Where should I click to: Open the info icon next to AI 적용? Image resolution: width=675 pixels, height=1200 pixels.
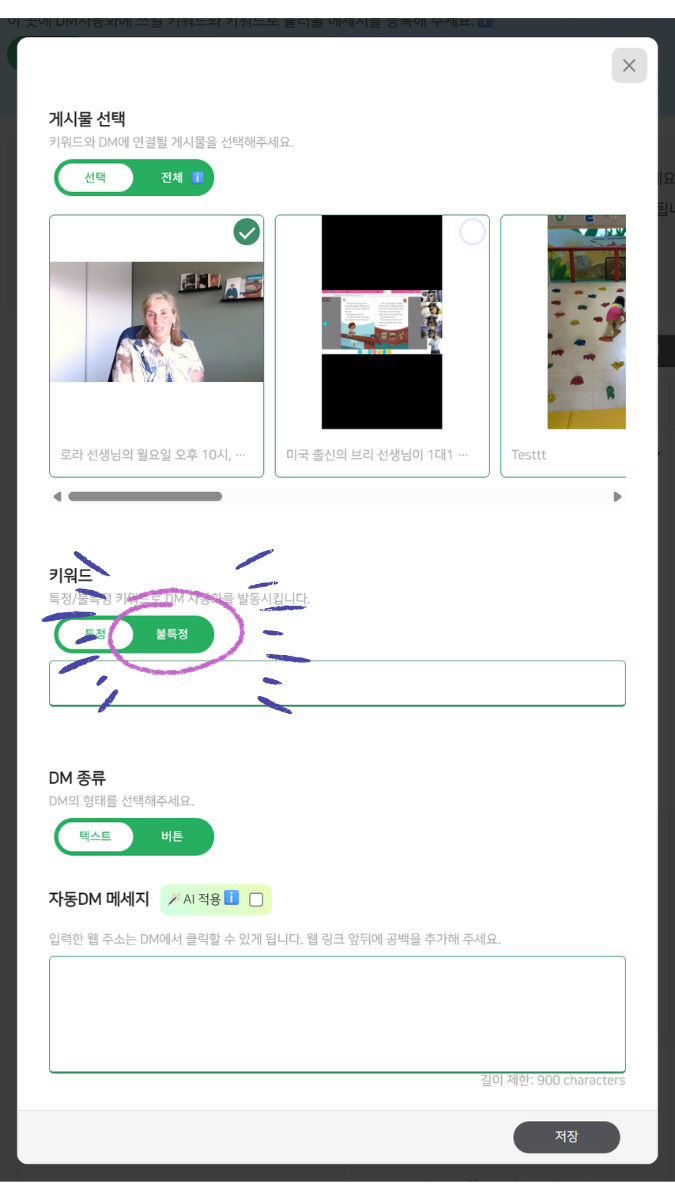coord(231,898)
